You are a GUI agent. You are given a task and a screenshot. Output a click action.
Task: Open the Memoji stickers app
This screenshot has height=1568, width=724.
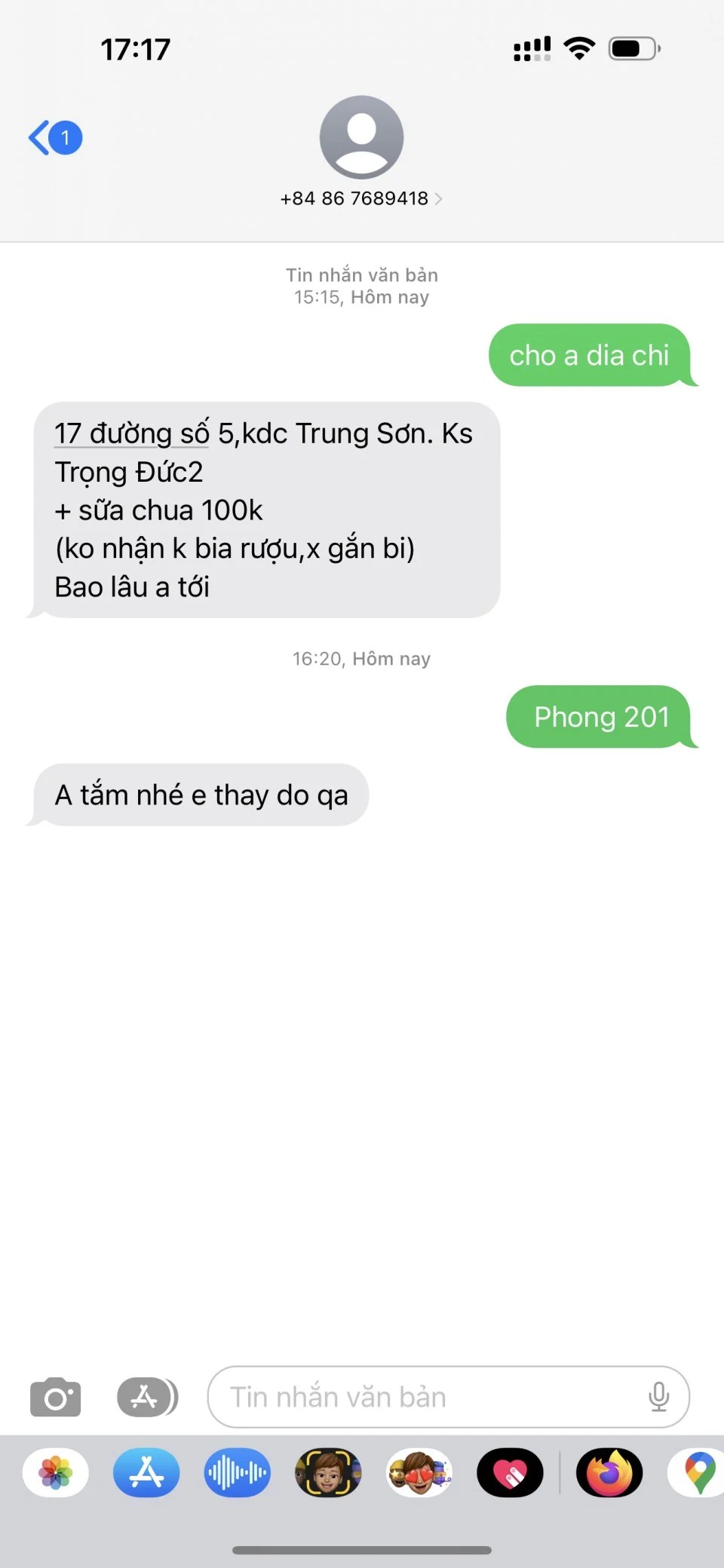419,1472
